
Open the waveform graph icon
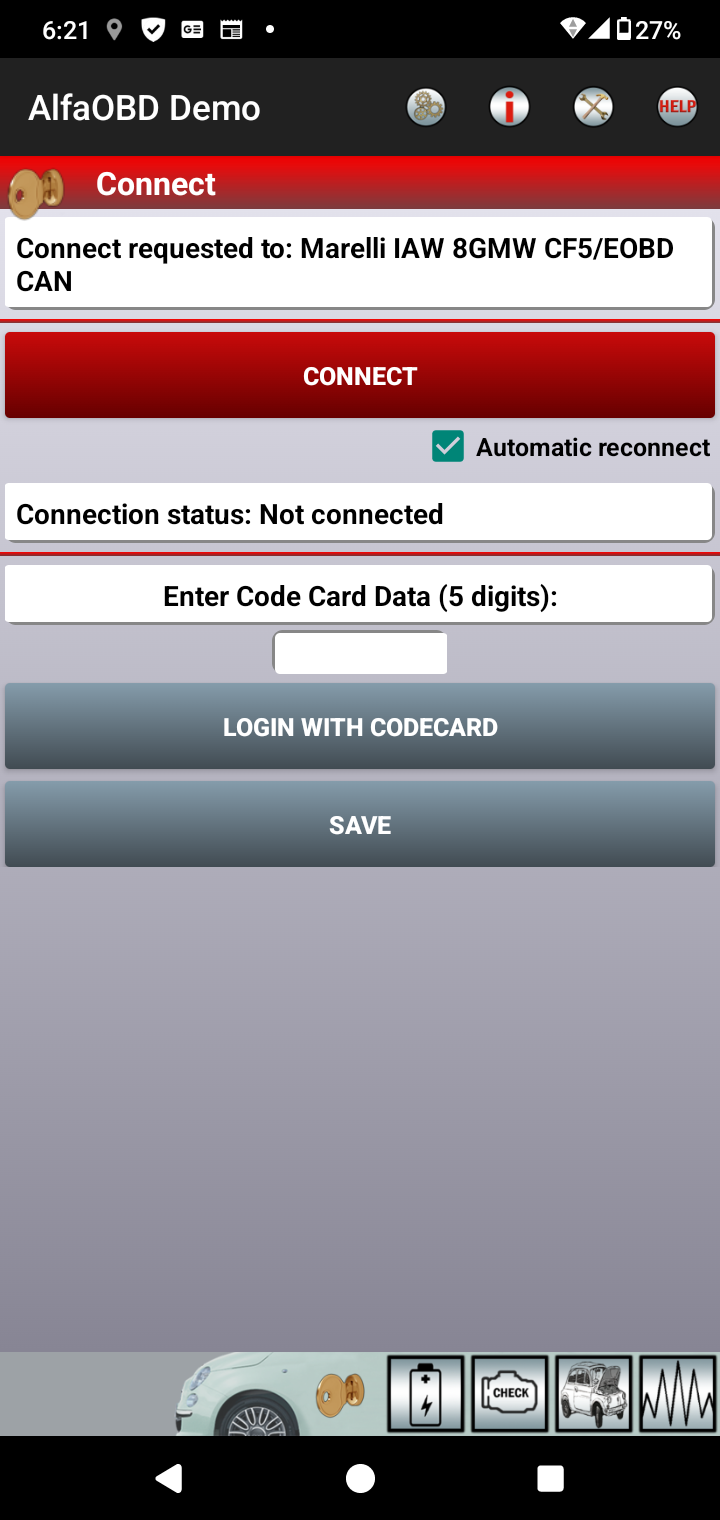[678, 1394]
